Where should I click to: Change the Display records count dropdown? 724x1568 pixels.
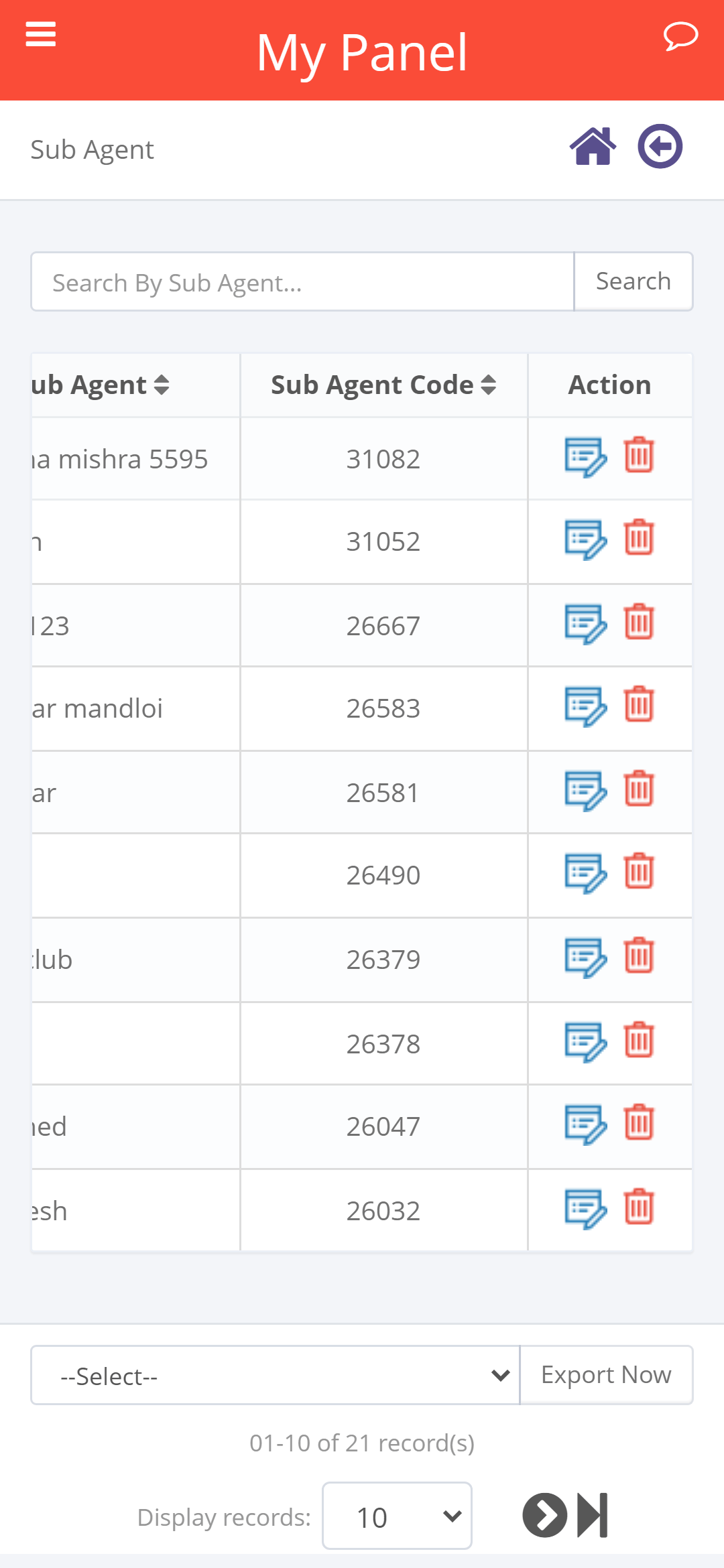[397, 1516]
